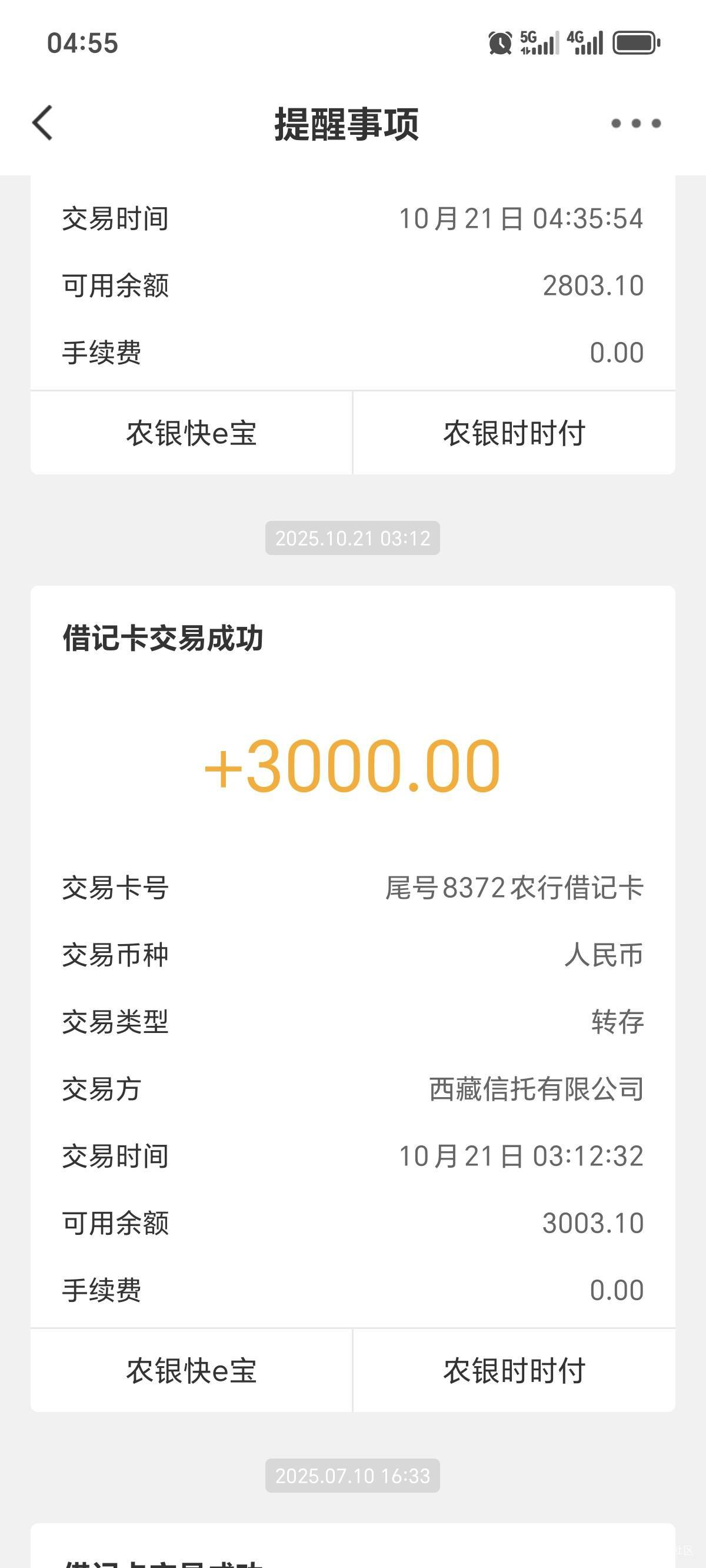
Task: Go back using the top-left arrow
Action: pyautogui.click(x=42, y=123)
